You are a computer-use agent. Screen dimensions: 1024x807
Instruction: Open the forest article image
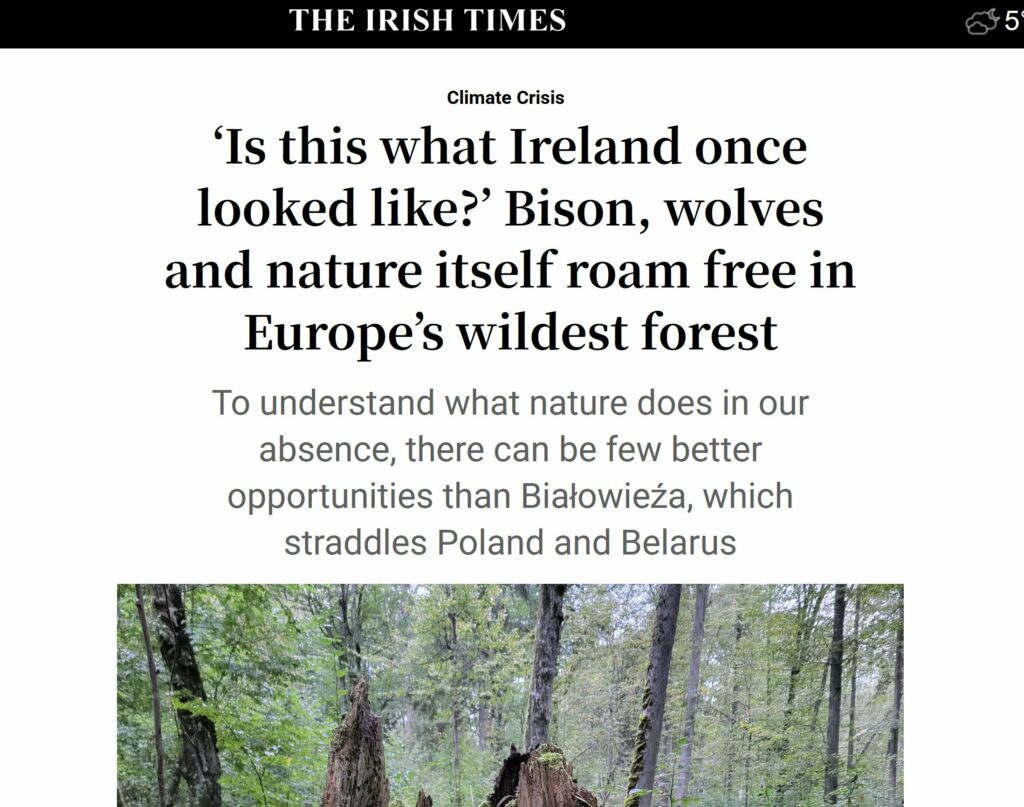click(x=510, y=695)
